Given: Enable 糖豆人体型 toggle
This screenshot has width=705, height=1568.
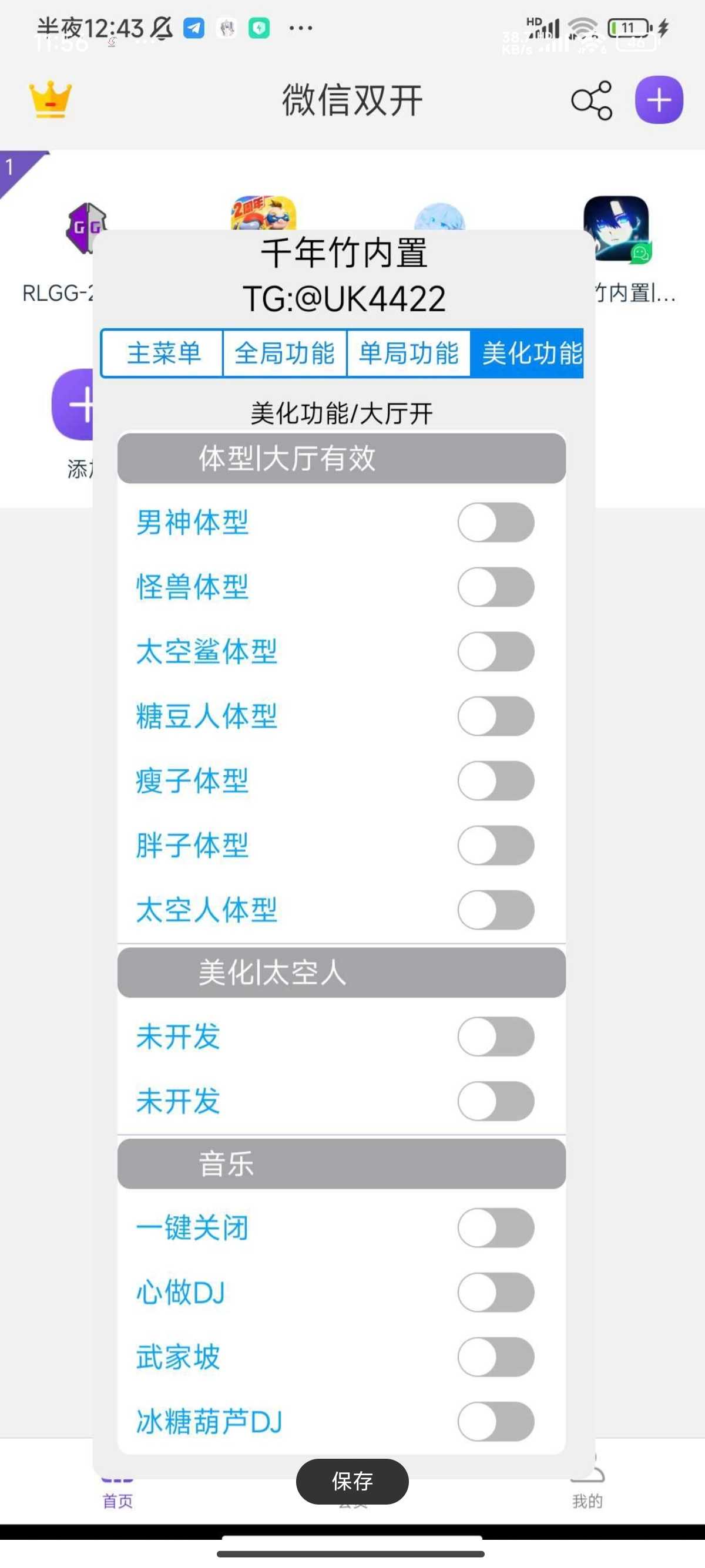Looking at the screenshot, I should (x=496, y=716).
